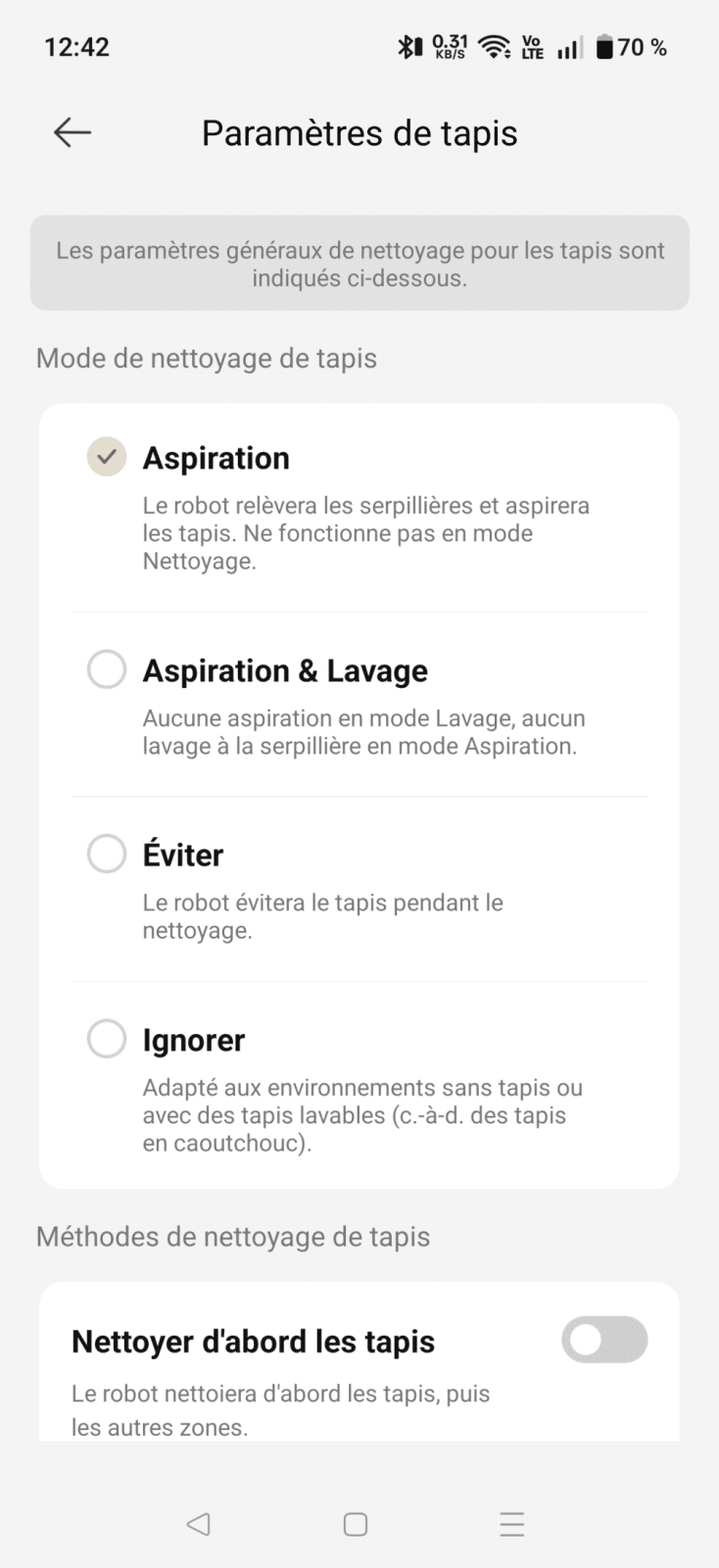
Task: Select the Aspiration carpet mode
Action: point(107,457)
